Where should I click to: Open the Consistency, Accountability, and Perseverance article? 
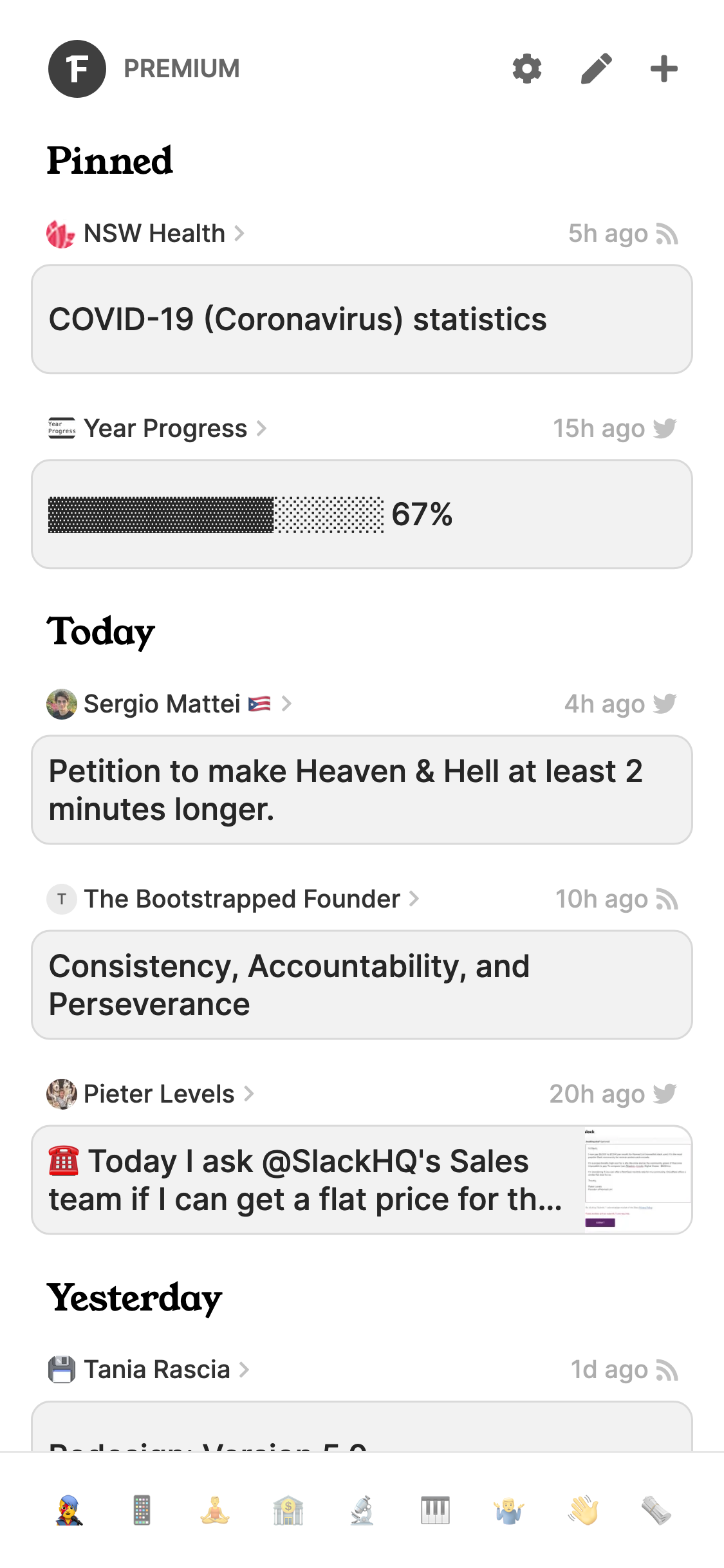[362, 985]
